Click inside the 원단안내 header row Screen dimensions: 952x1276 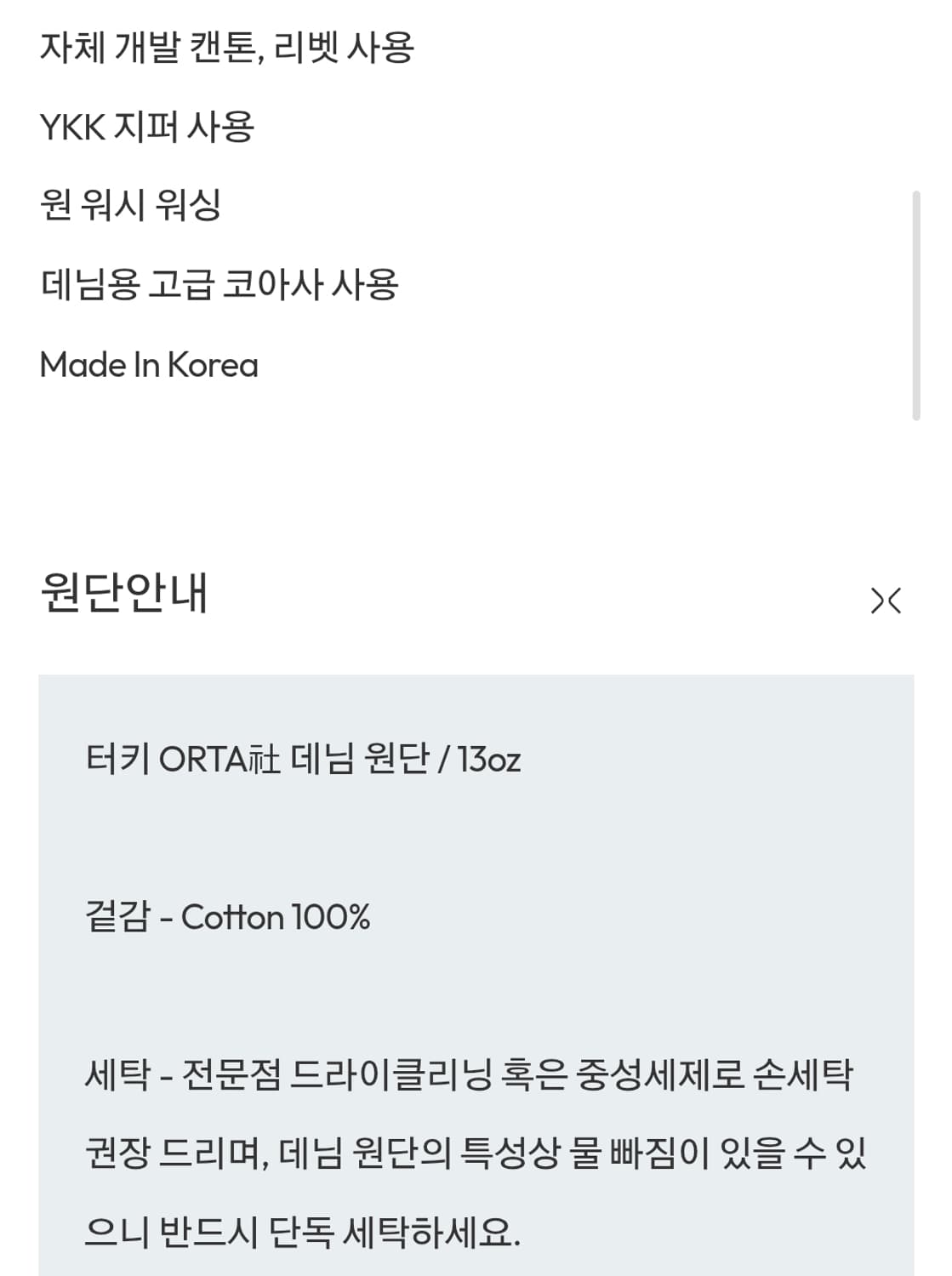476,595
